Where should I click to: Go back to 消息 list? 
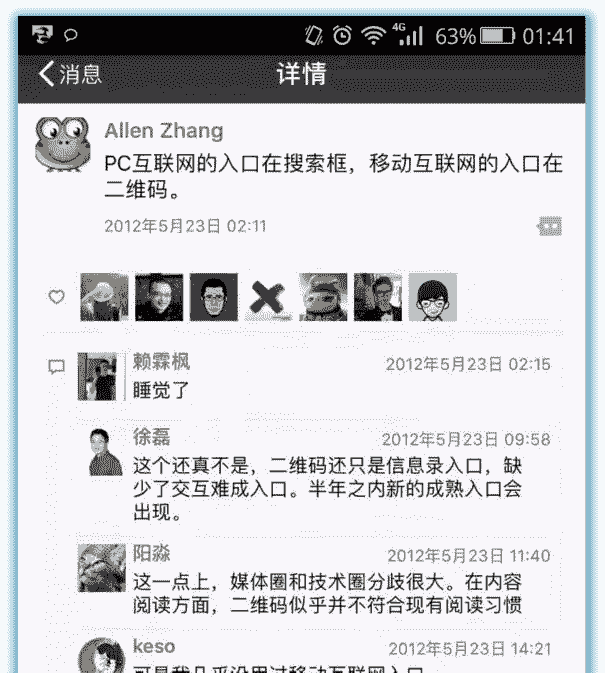(x=70, y=74)
